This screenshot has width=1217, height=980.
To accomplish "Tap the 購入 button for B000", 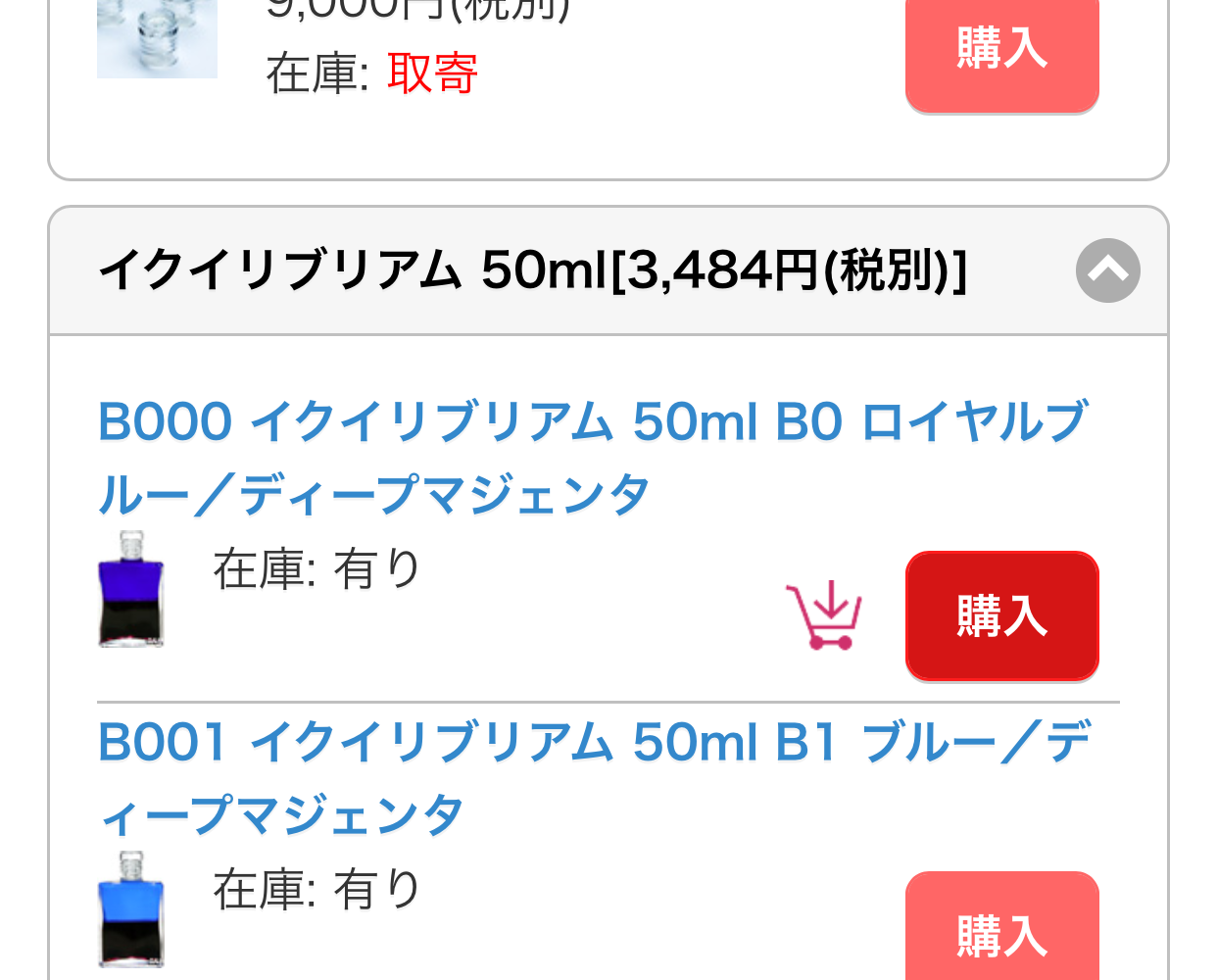I will pos(1001,615).
